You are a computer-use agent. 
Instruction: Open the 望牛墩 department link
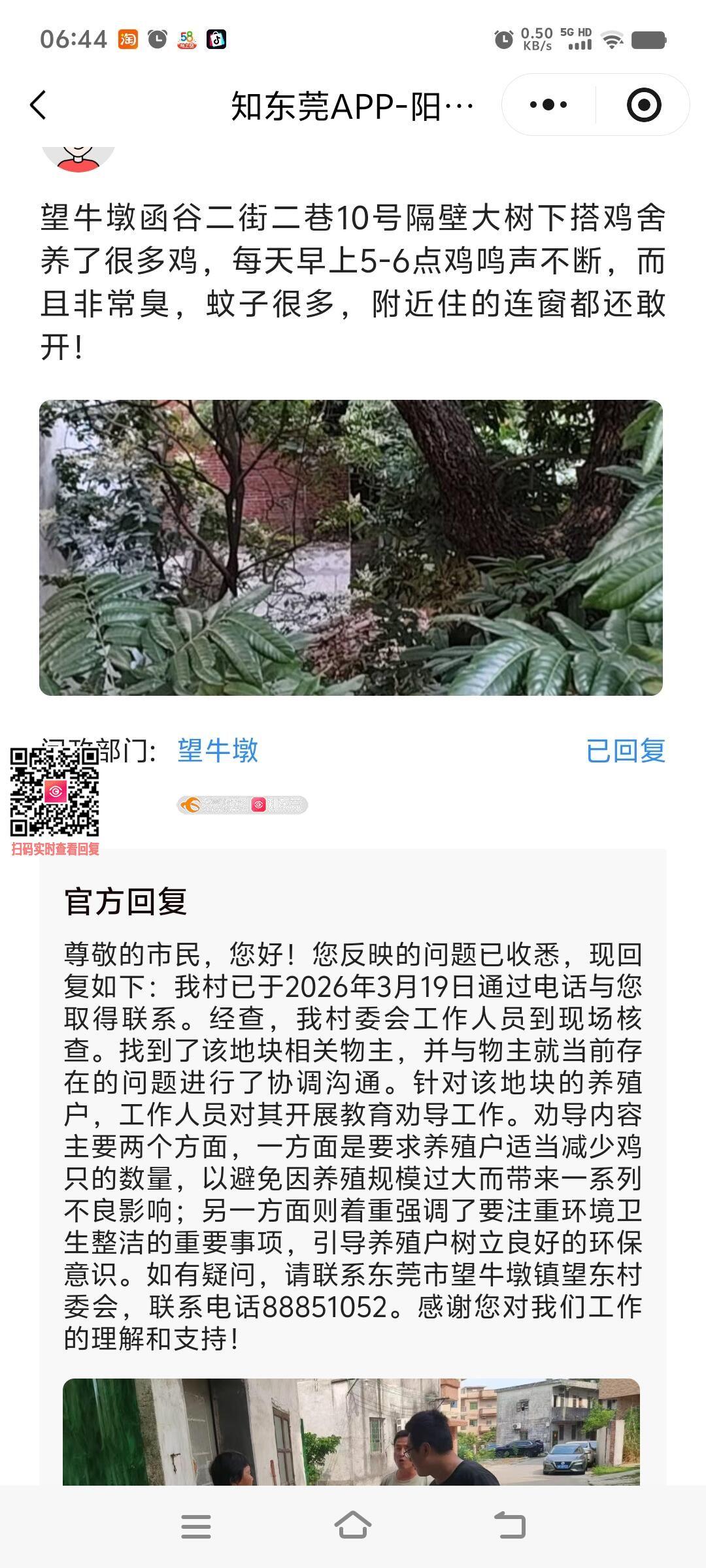click(218, 751)
